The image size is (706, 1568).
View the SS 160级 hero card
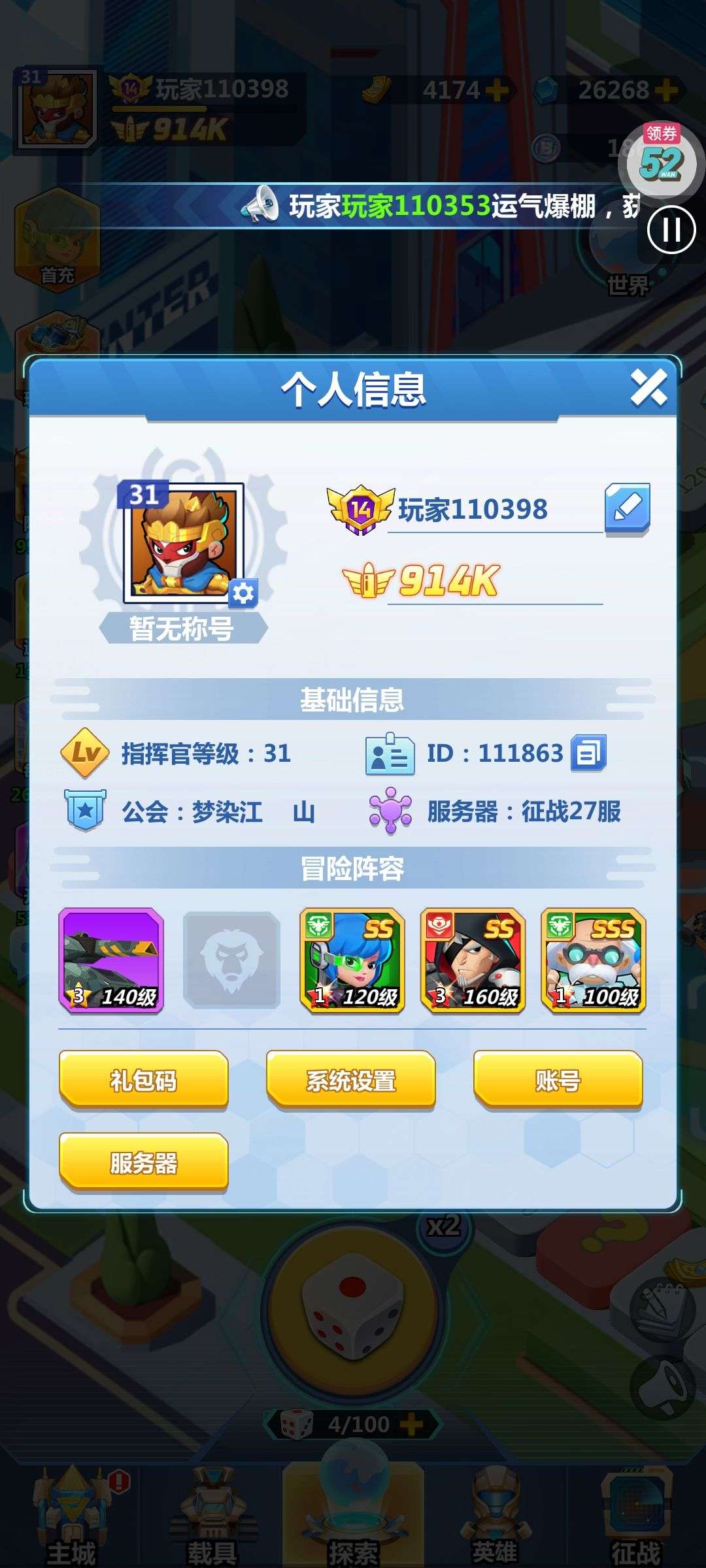tap(473, 960)
